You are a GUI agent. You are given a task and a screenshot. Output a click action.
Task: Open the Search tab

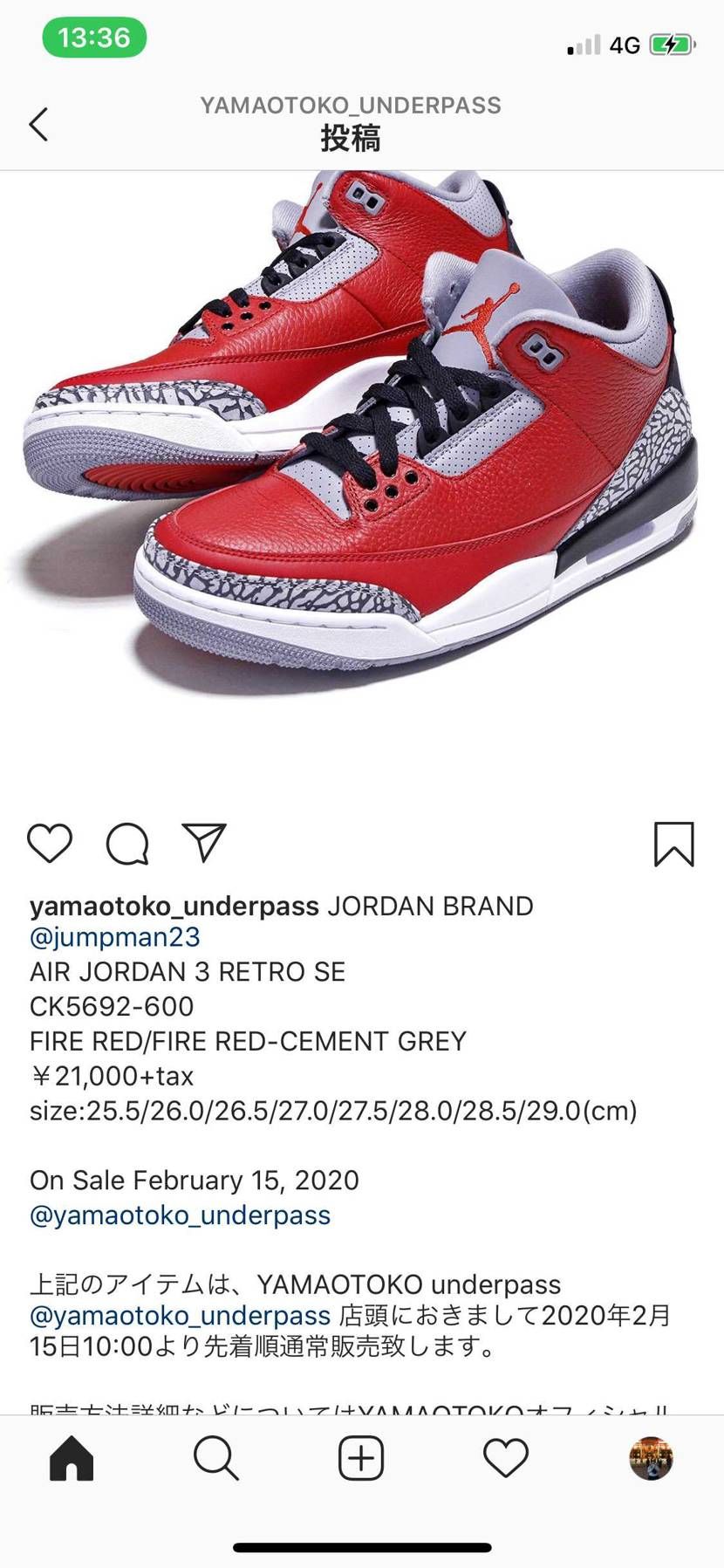tap(216, 1458)
